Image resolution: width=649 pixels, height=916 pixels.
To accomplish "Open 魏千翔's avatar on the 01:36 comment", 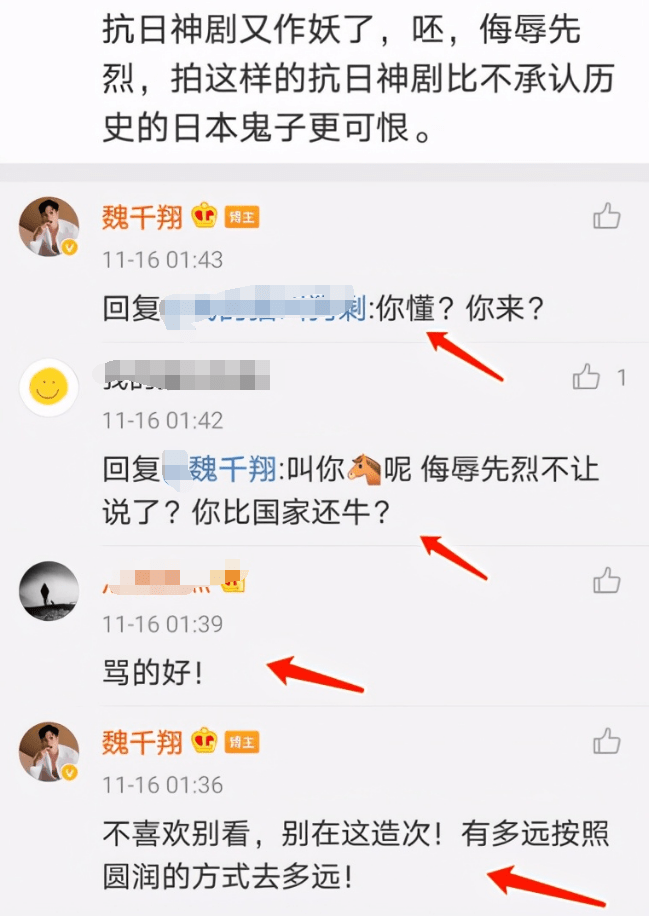I will click(x=49, y=752).
